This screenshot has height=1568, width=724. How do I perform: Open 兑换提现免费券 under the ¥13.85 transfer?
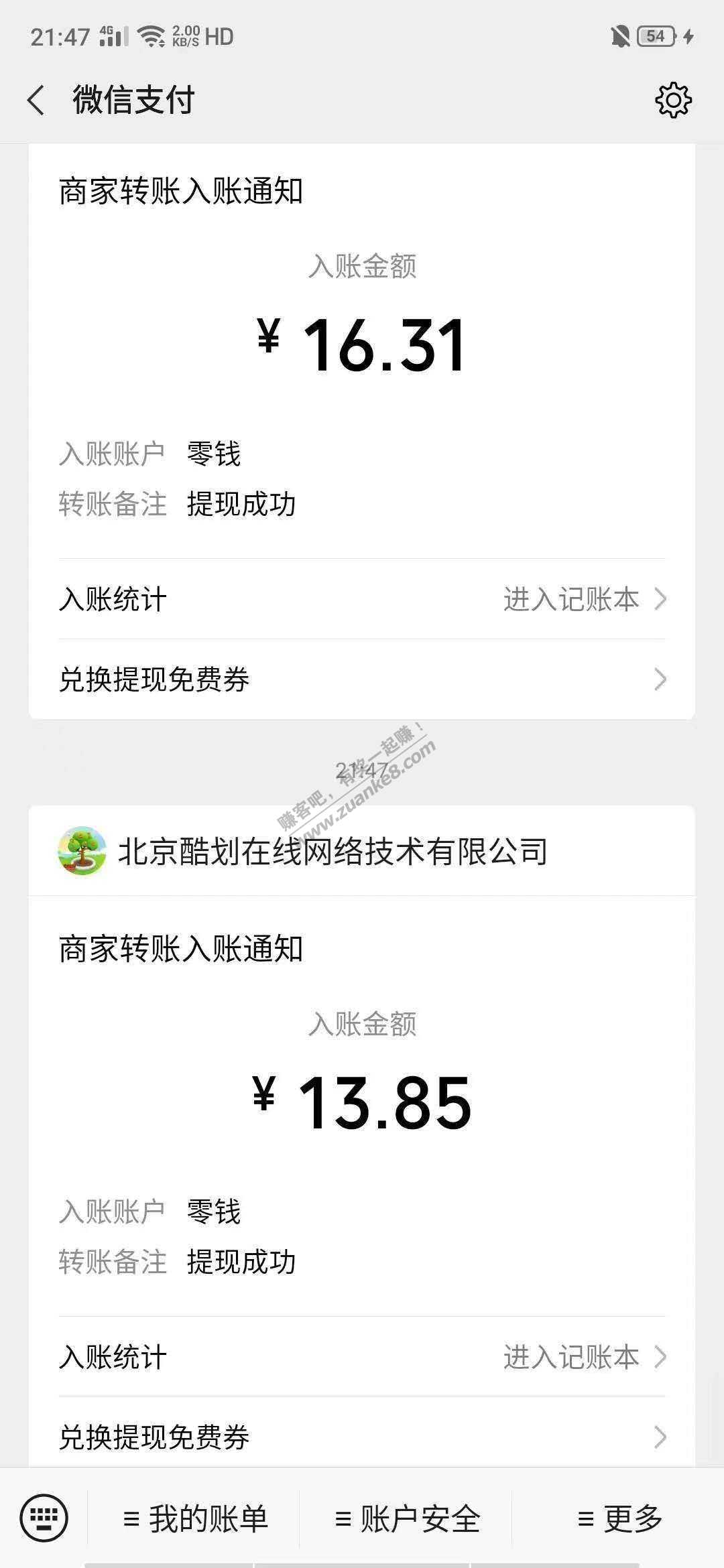(x=362, y=1437)
